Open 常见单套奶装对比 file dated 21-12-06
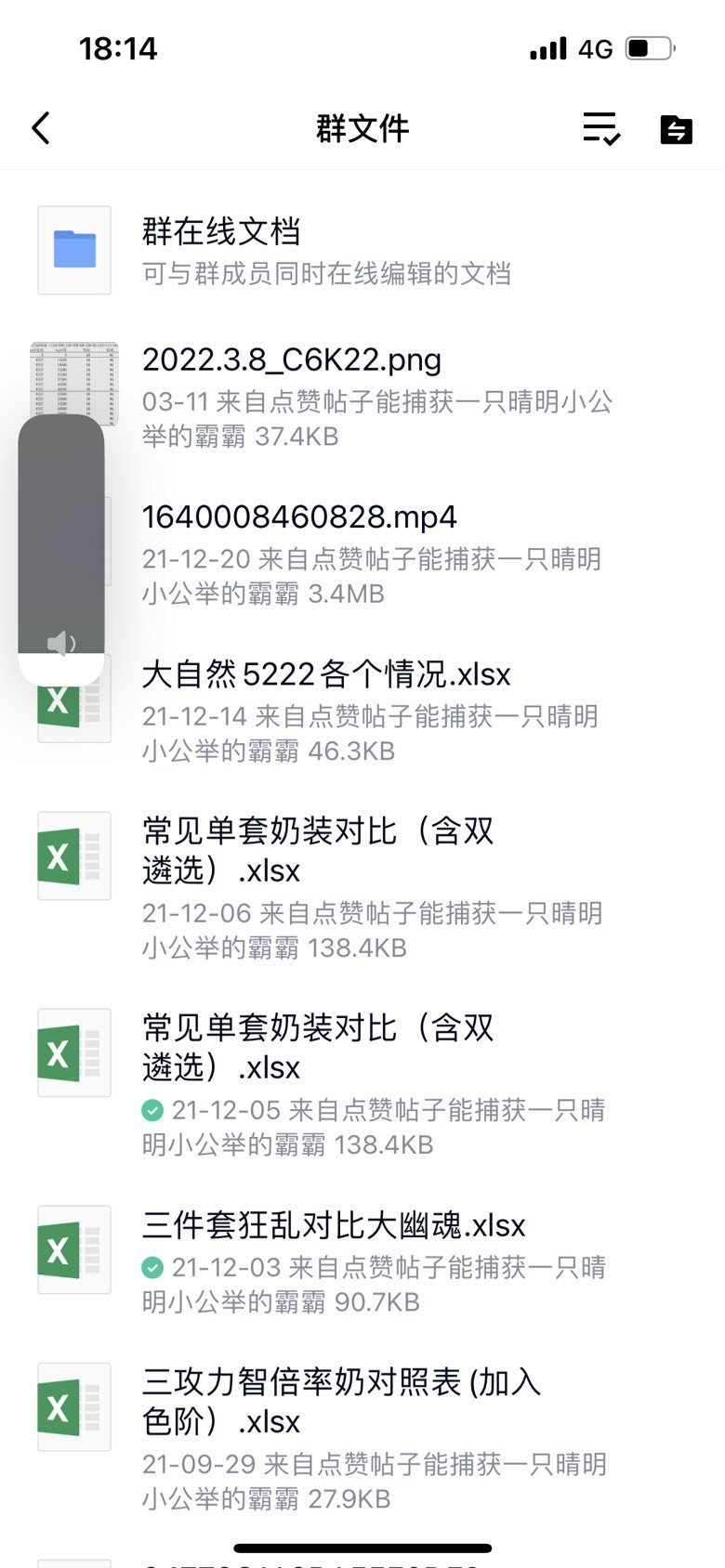The width and height of the screenshot is (725, 1568). [x=362, y=888]
